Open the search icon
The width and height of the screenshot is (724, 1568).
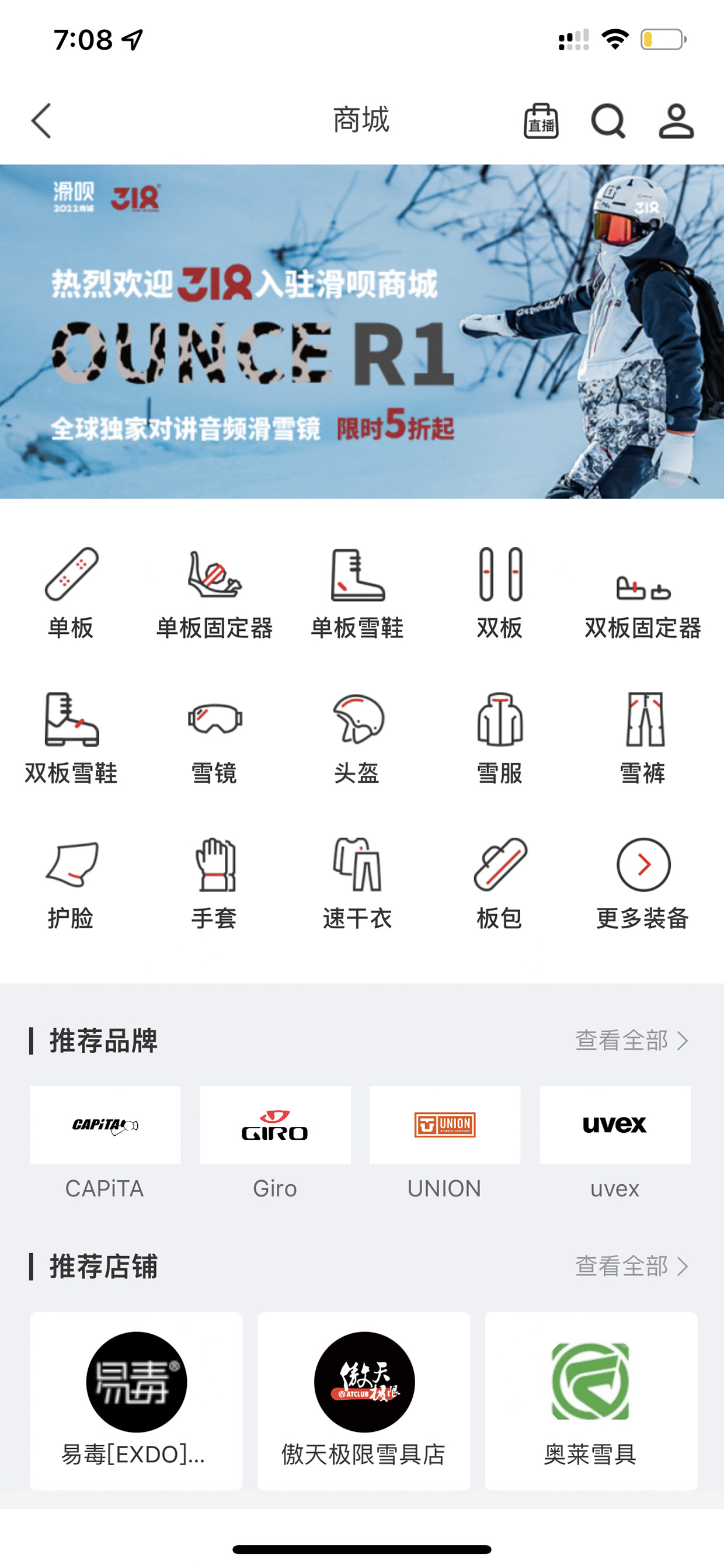click(x=608, y=121)
